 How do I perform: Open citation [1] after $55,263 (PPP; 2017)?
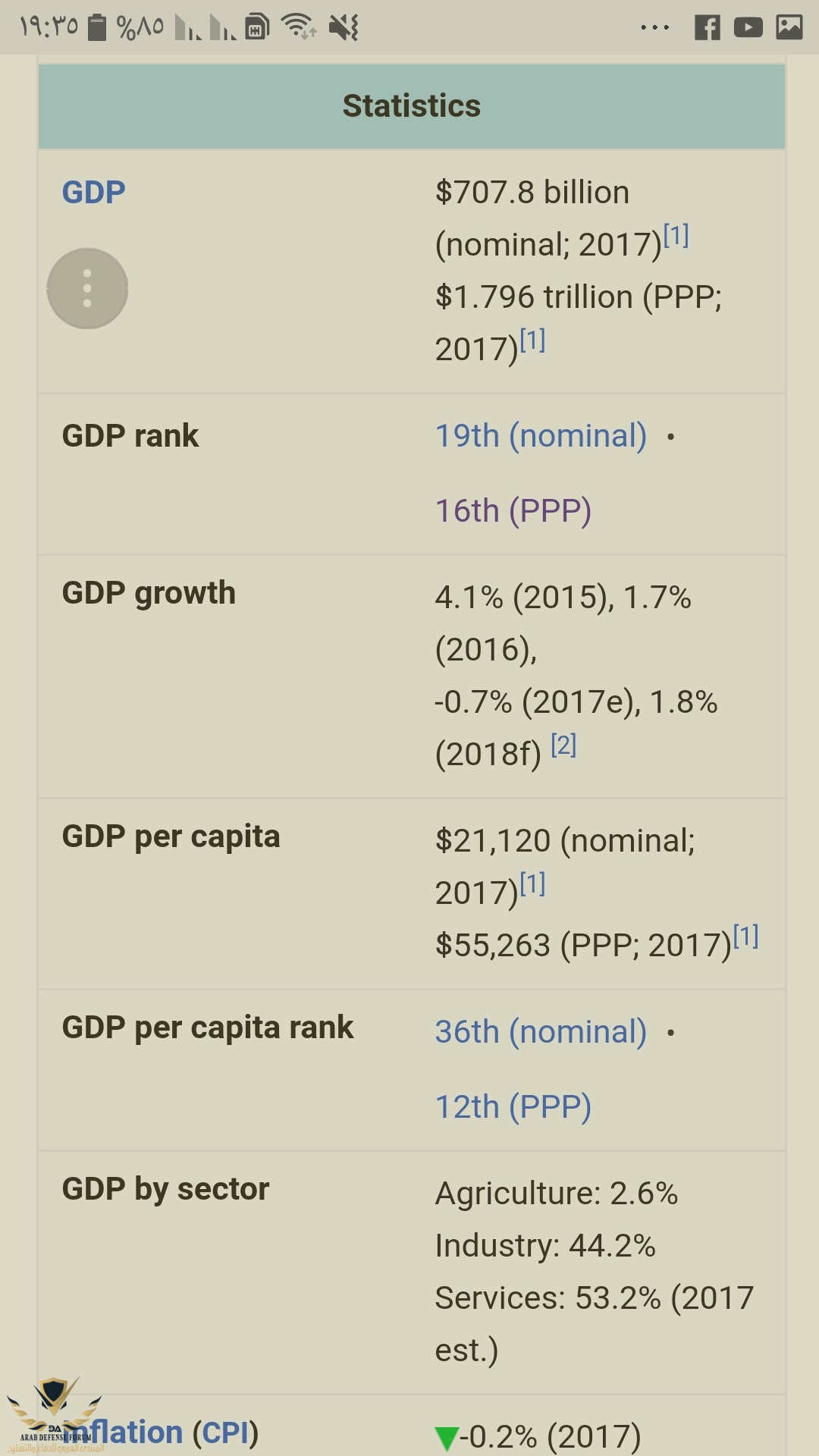tap(746, 937)
